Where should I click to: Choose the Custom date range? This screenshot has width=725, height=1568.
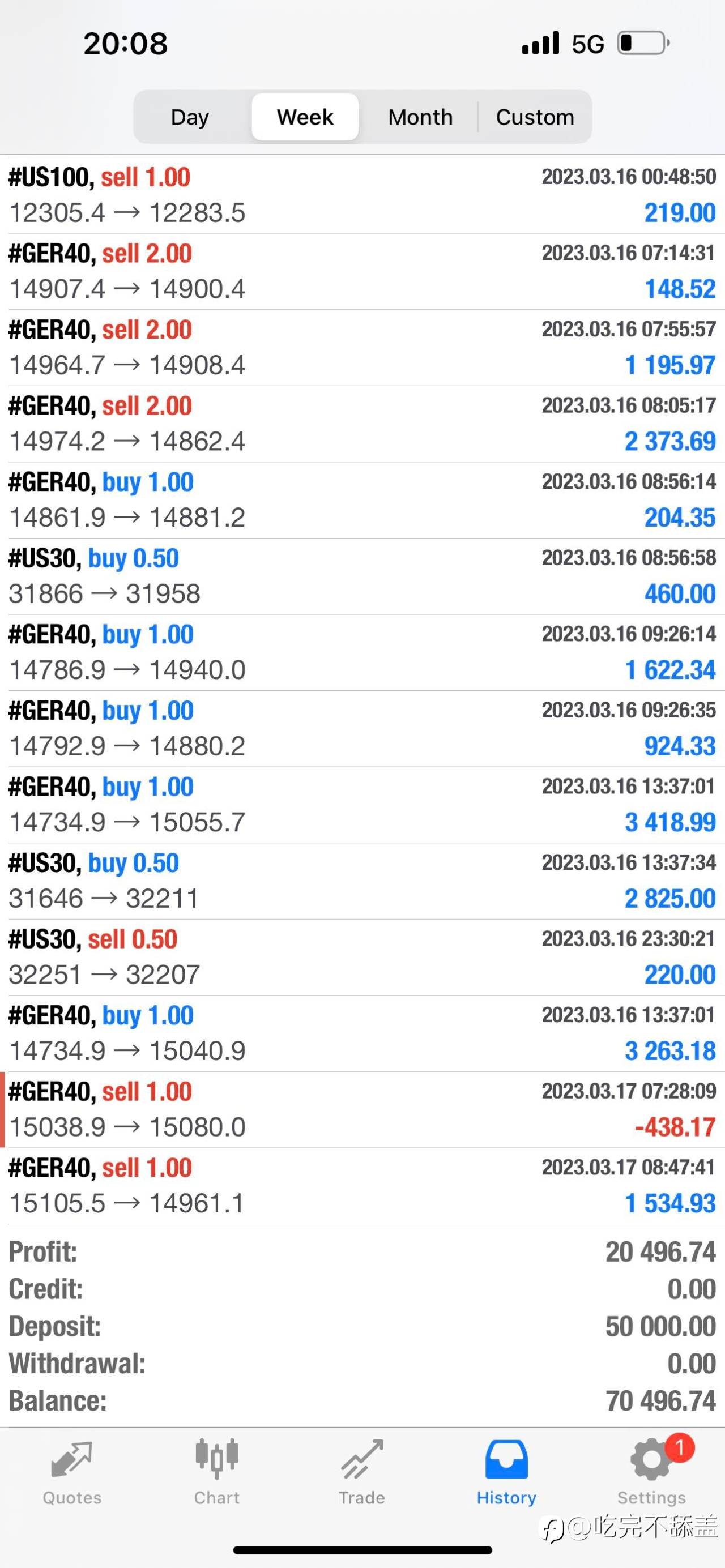(x=535, y=117)
